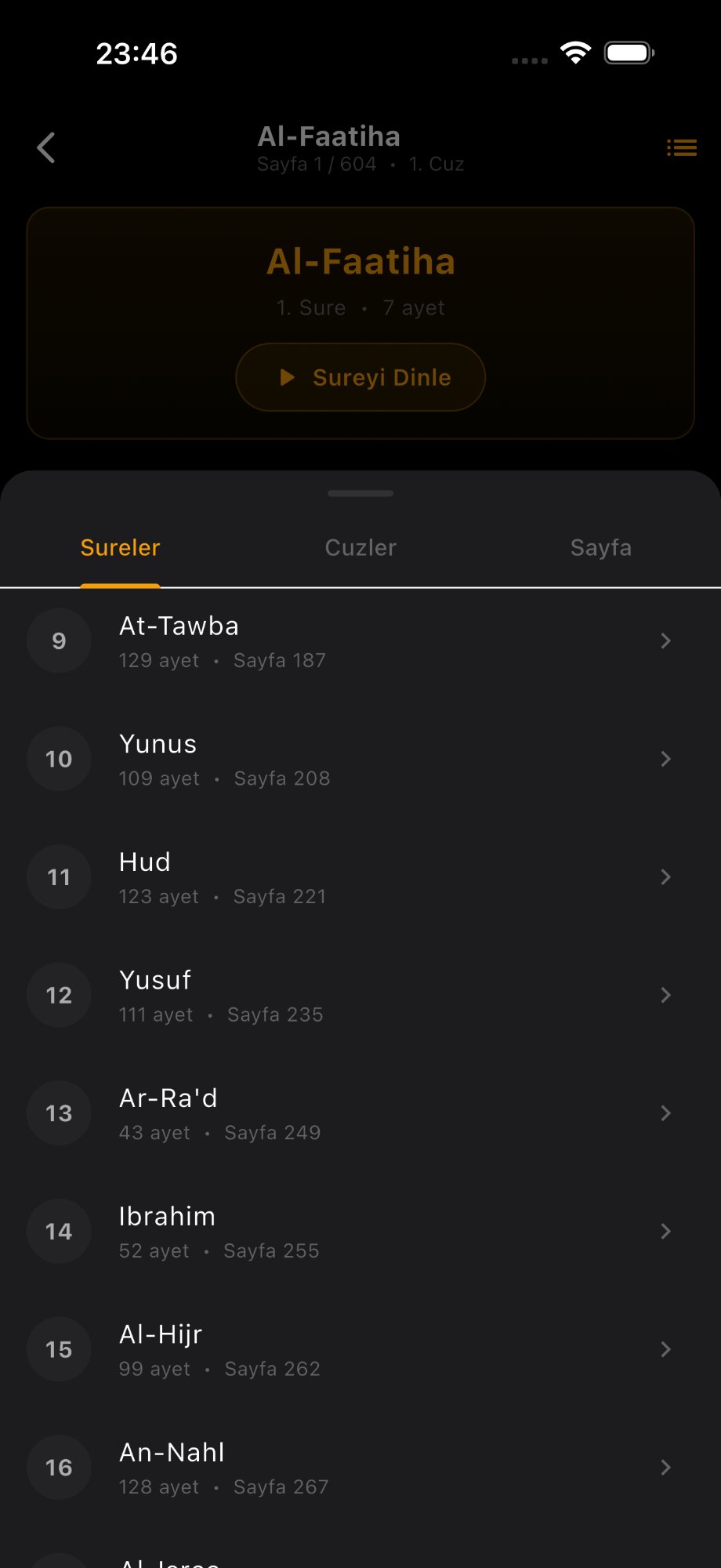The height and width of the screenshot is (1568, 721).
Task: Tap the play icon inside Sureyi Dinle
Action: 288,377
